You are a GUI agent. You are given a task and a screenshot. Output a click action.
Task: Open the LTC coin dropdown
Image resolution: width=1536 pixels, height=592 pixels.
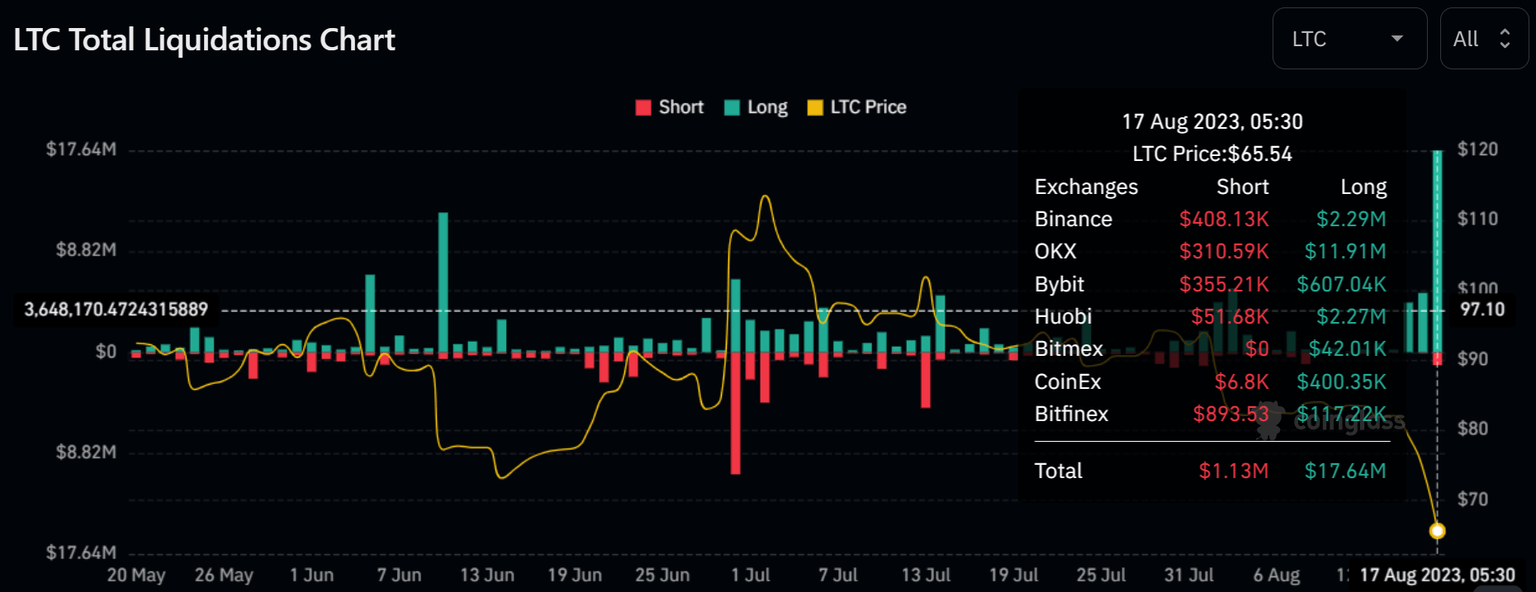1348,39
